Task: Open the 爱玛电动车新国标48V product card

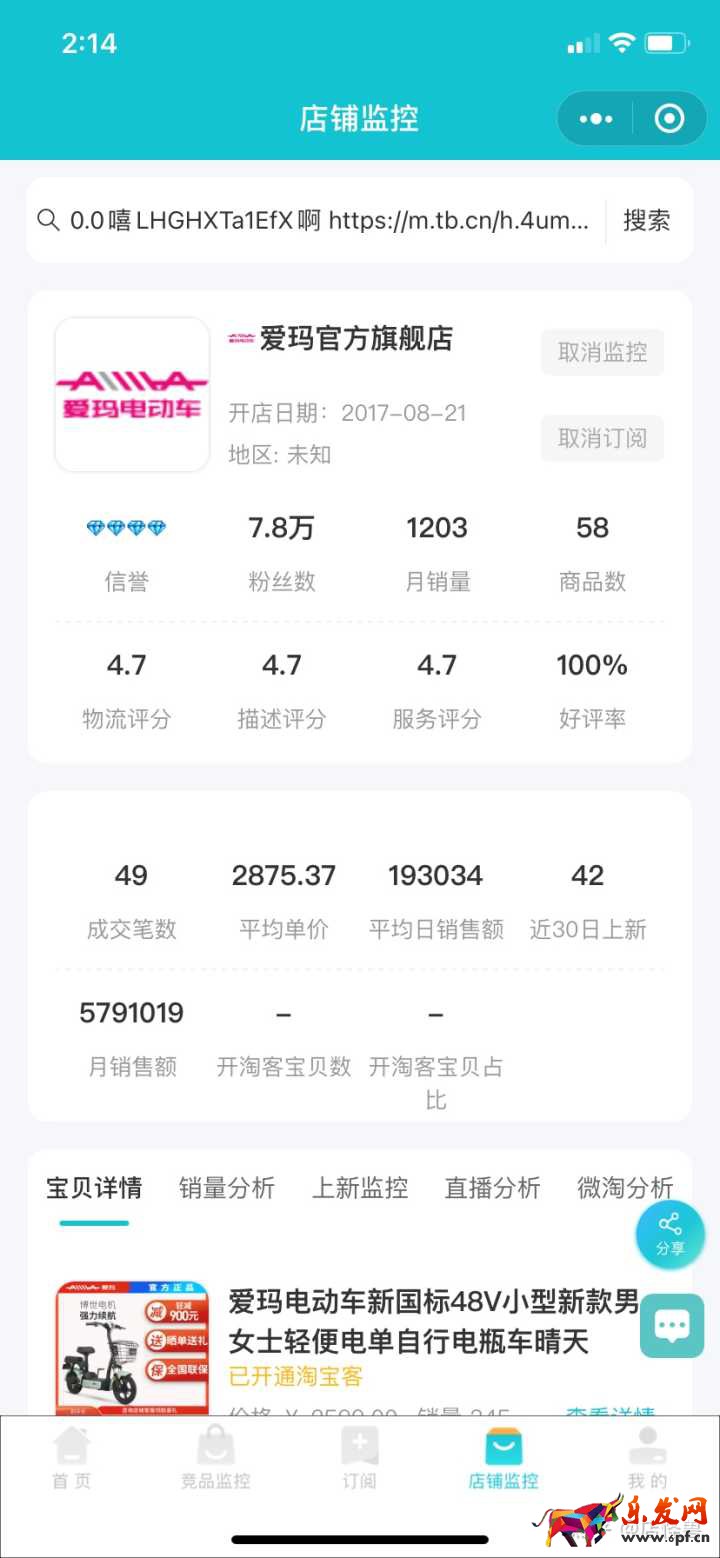Action: tap(432, 1320)
